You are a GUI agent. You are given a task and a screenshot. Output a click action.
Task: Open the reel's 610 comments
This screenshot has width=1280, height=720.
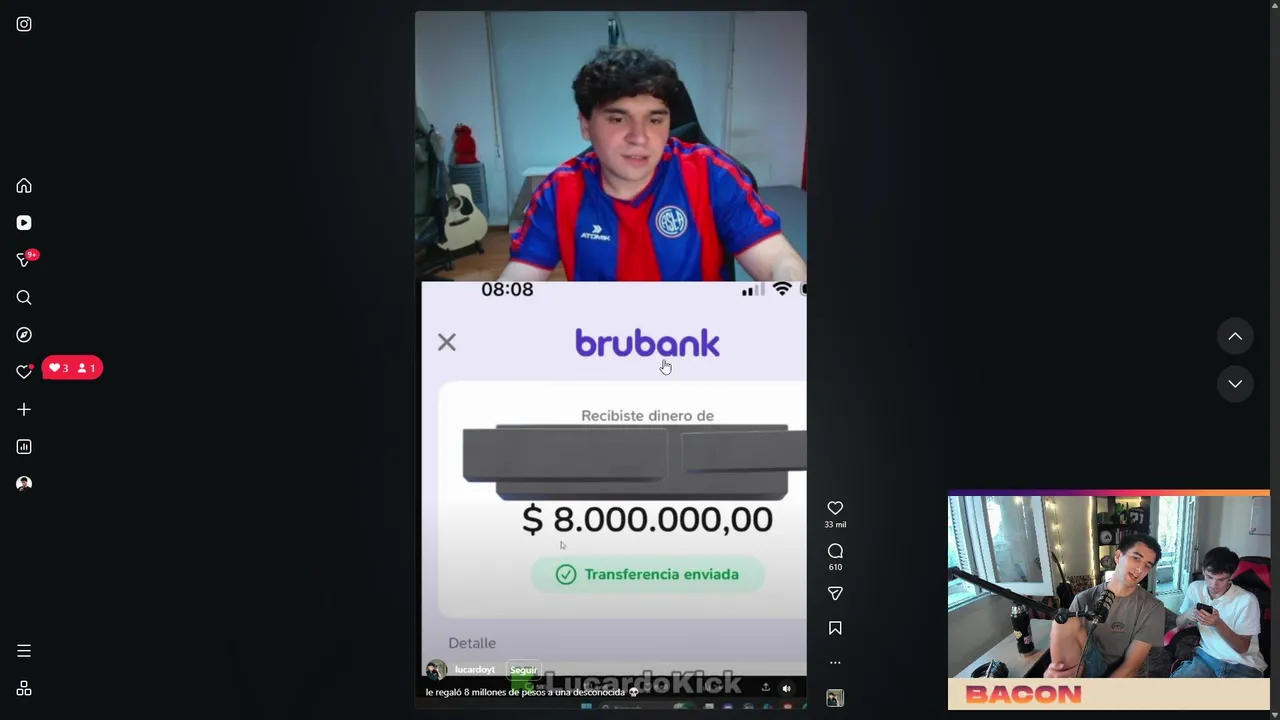tap(835, 551)
